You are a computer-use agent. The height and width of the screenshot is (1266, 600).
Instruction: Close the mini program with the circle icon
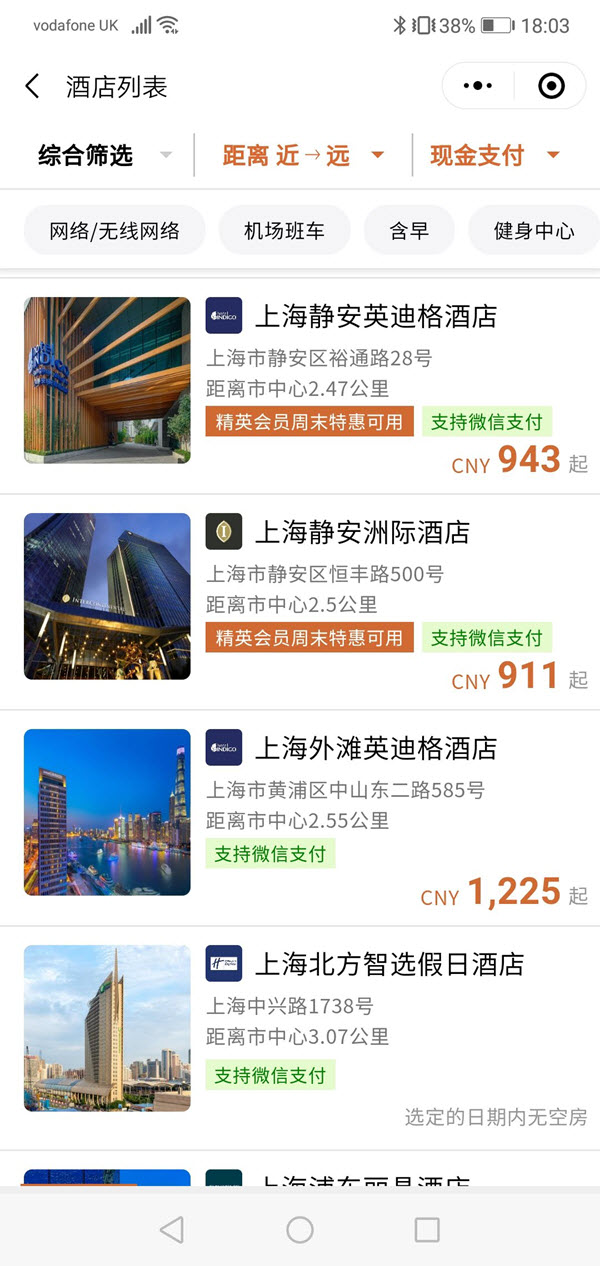pos(551,87)
